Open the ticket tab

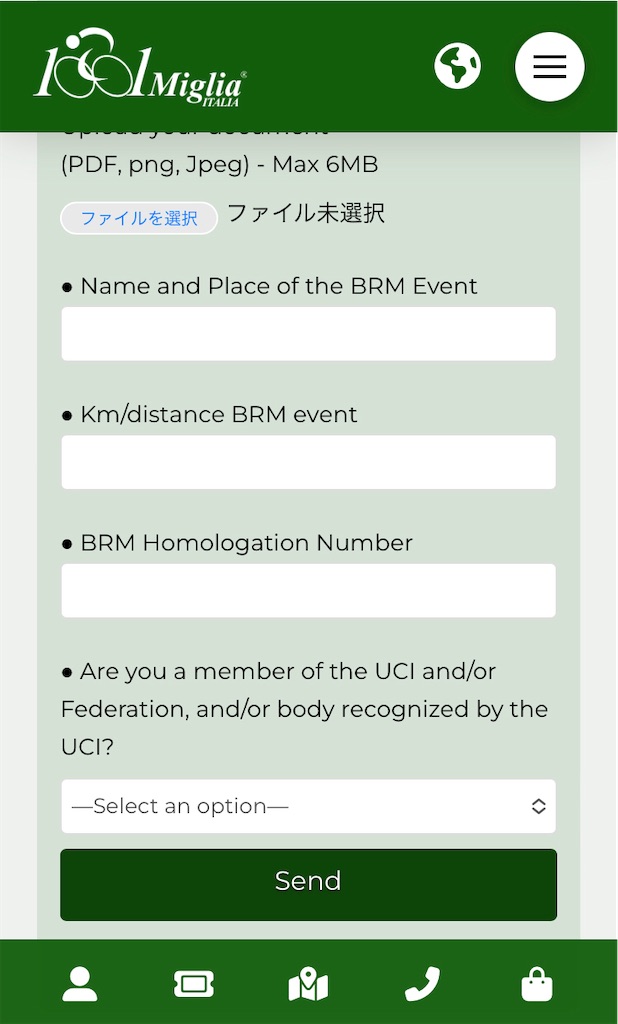coord(194,984)
